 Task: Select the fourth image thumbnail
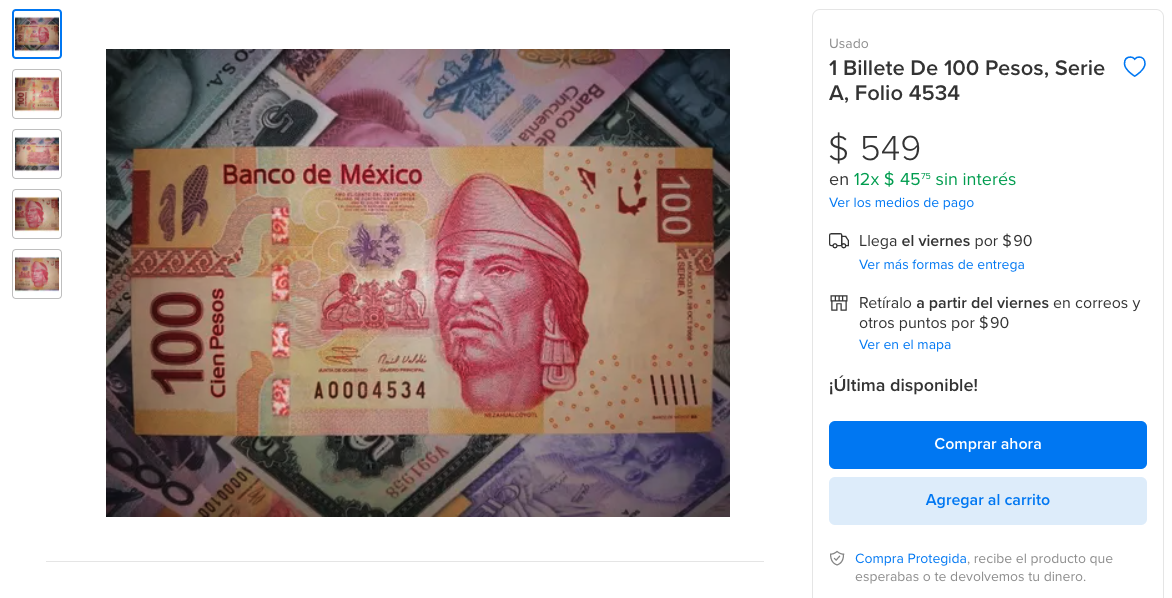[x=37, y=214]
